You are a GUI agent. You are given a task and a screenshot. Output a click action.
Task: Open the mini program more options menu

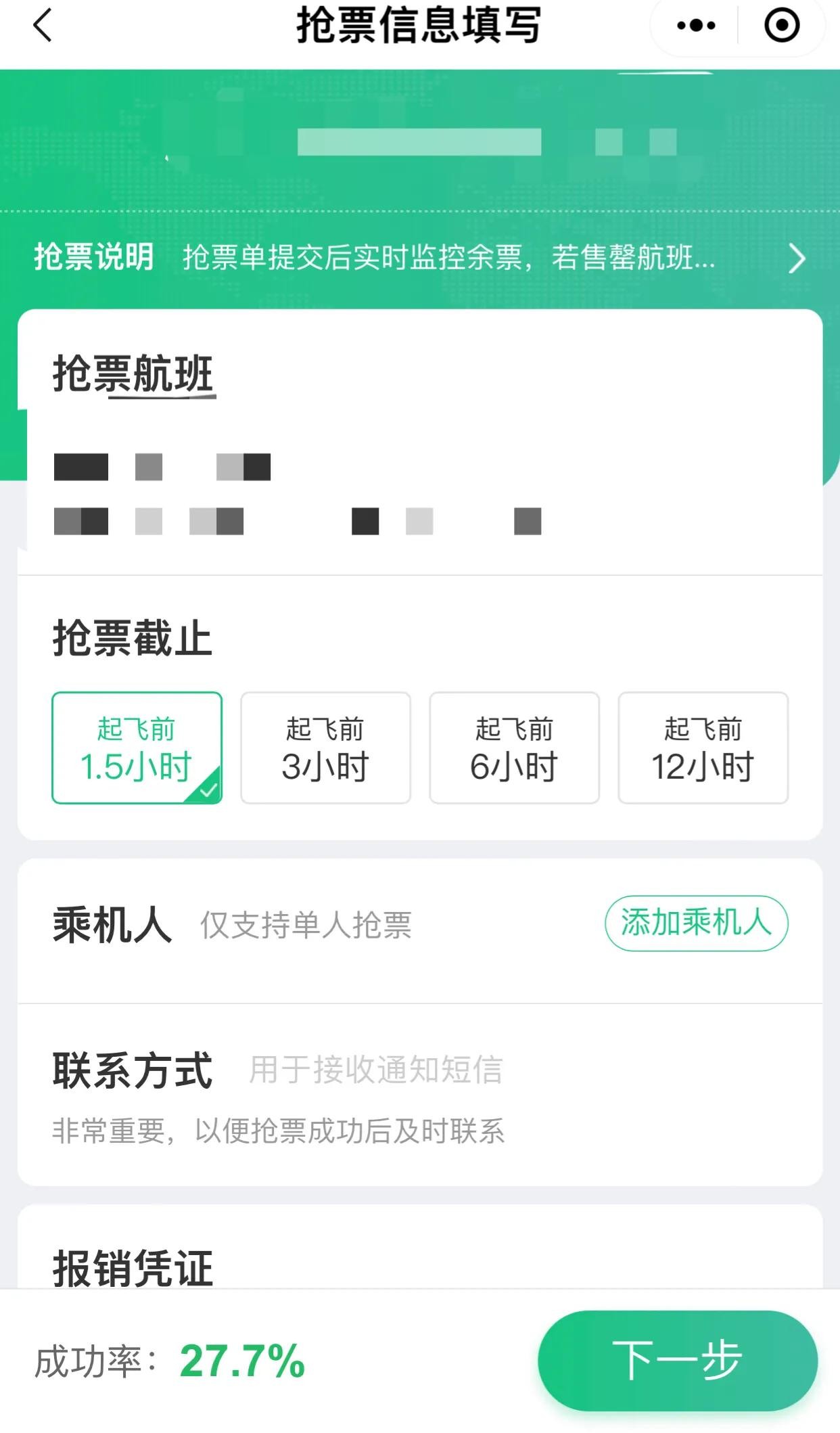click(x=695, y=26)
